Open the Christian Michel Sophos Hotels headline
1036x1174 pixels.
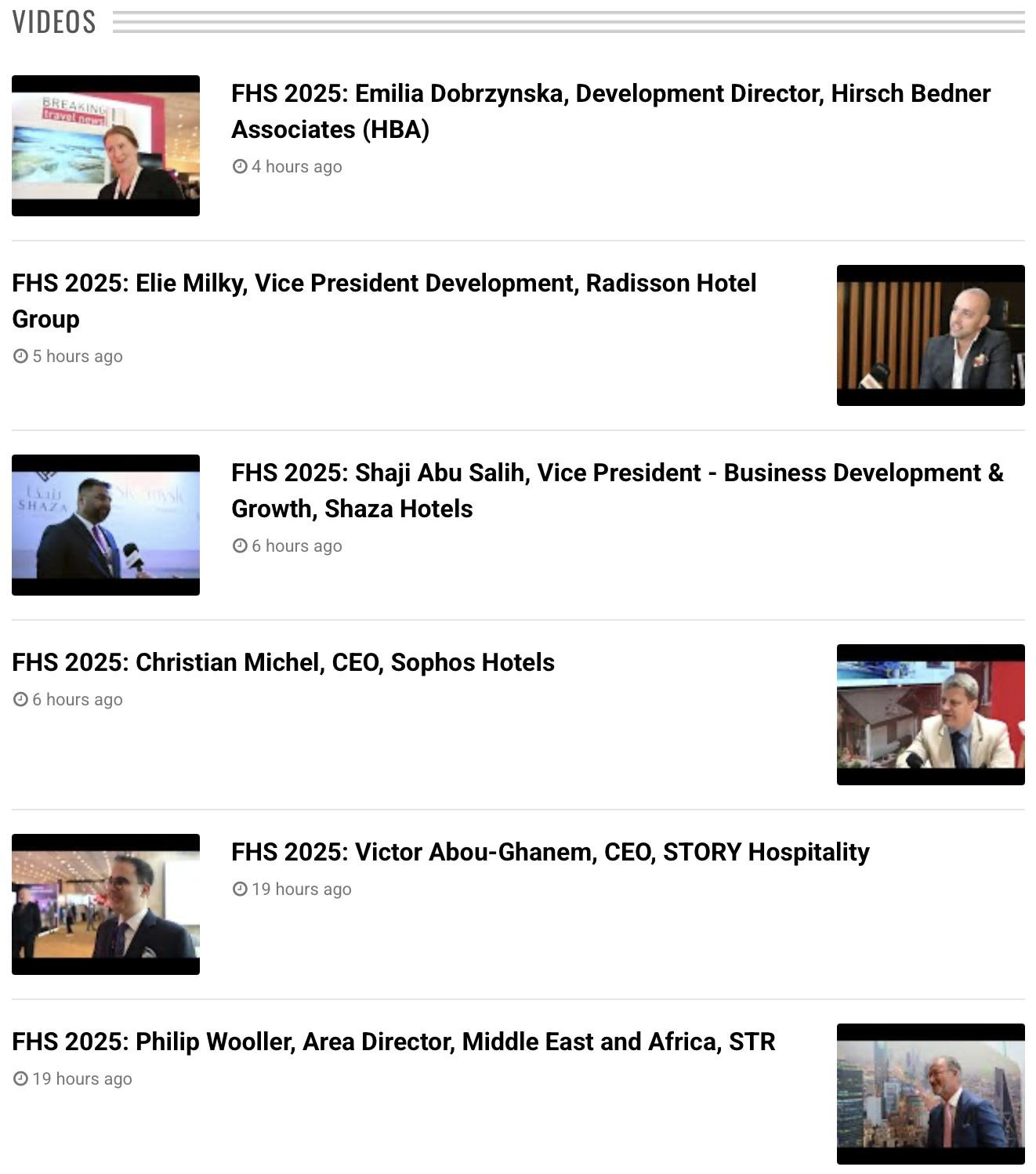pos(283,662)
